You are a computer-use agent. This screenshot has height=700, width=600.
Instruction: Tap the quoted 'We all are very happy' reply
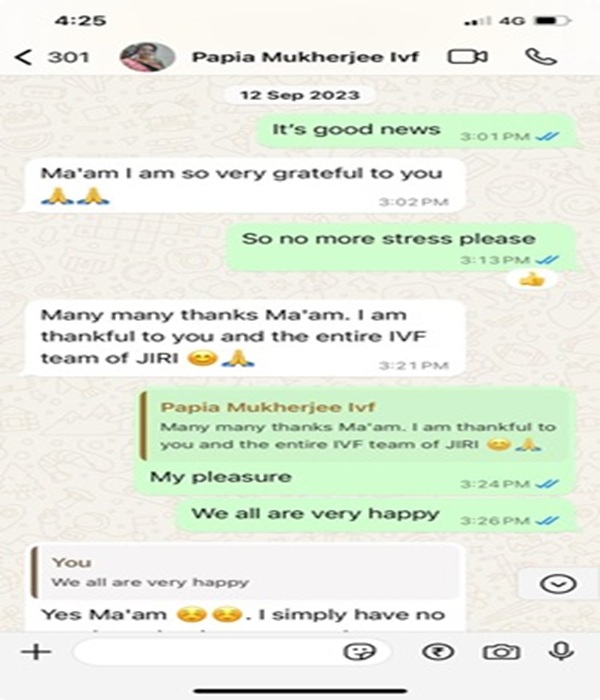point(245,572)
